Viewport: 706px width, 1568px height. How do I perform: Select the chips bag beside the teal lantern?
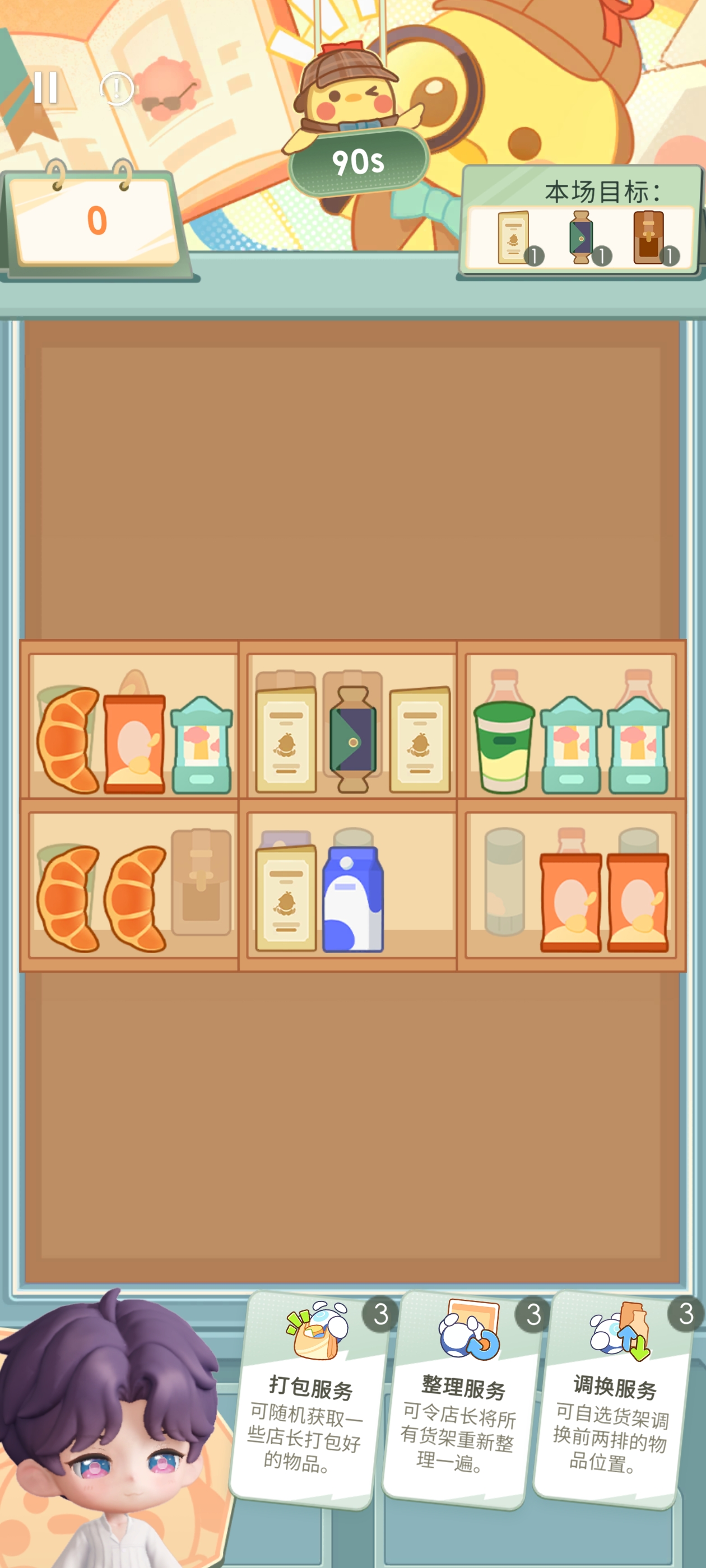(x=134, y=743)
